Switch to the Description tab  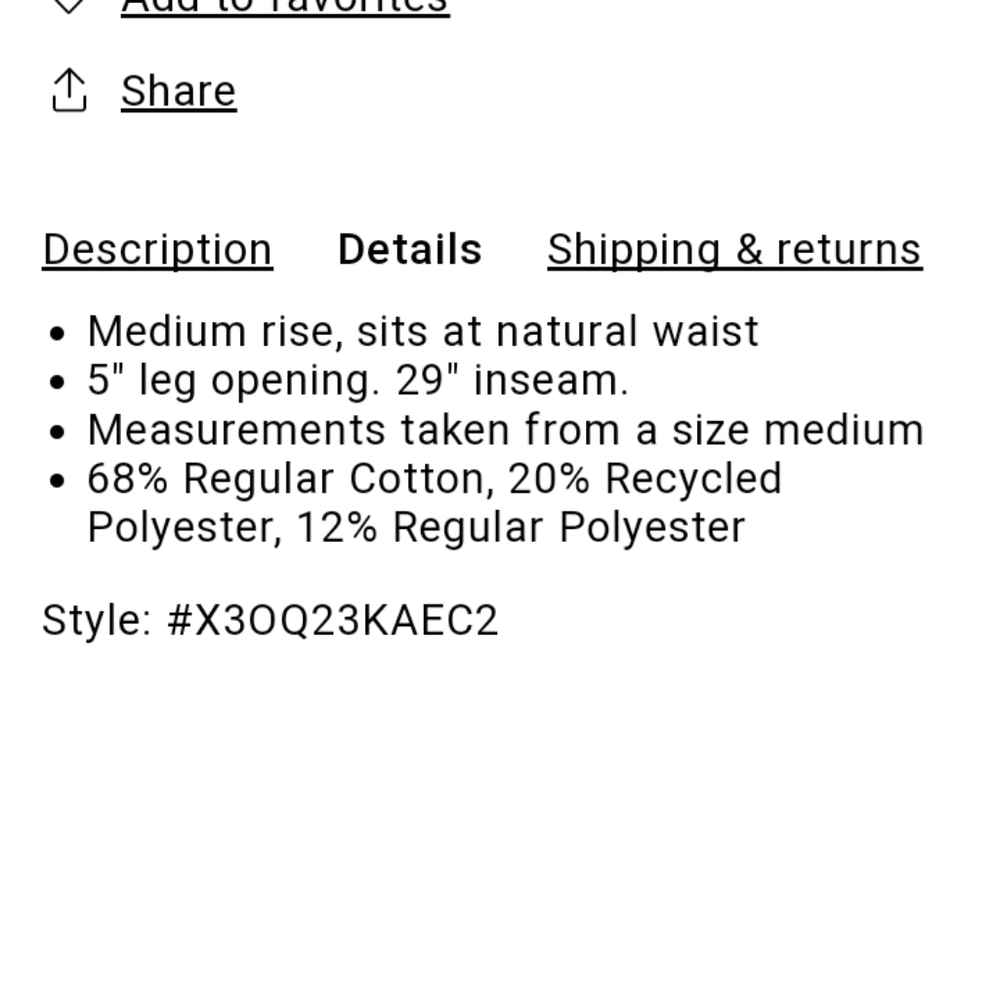click(x=157, y=249)
